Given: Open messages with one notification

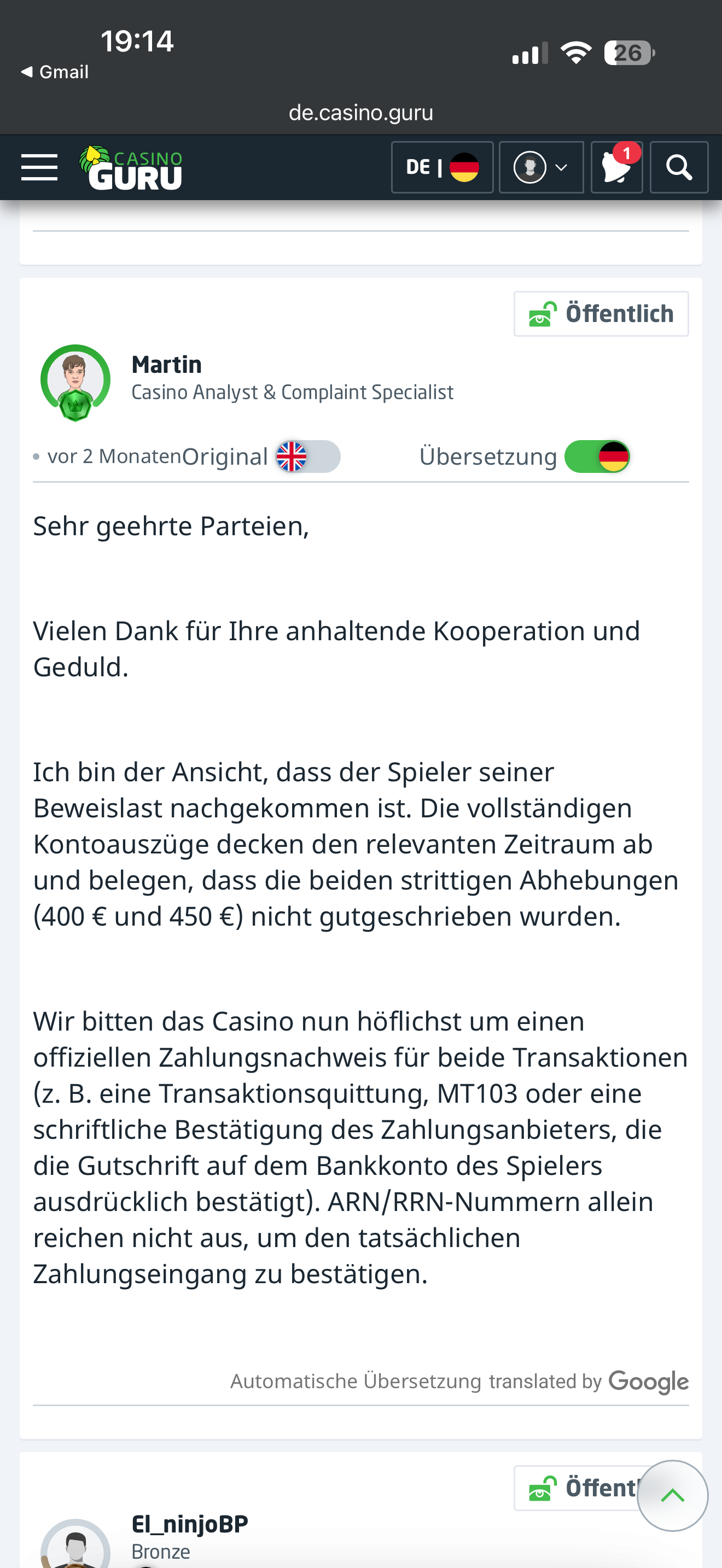Looking at the screenshot, I should [616, 167].
